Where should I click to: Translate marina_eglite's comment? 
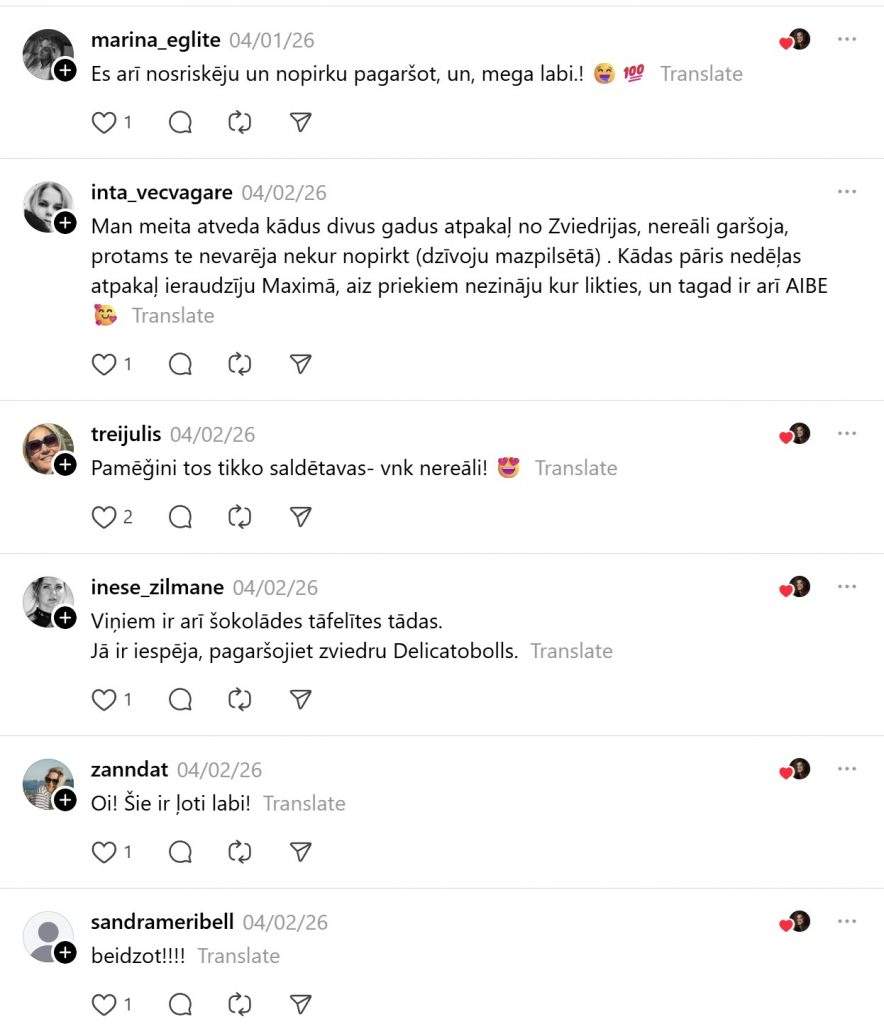coord(701,74)
